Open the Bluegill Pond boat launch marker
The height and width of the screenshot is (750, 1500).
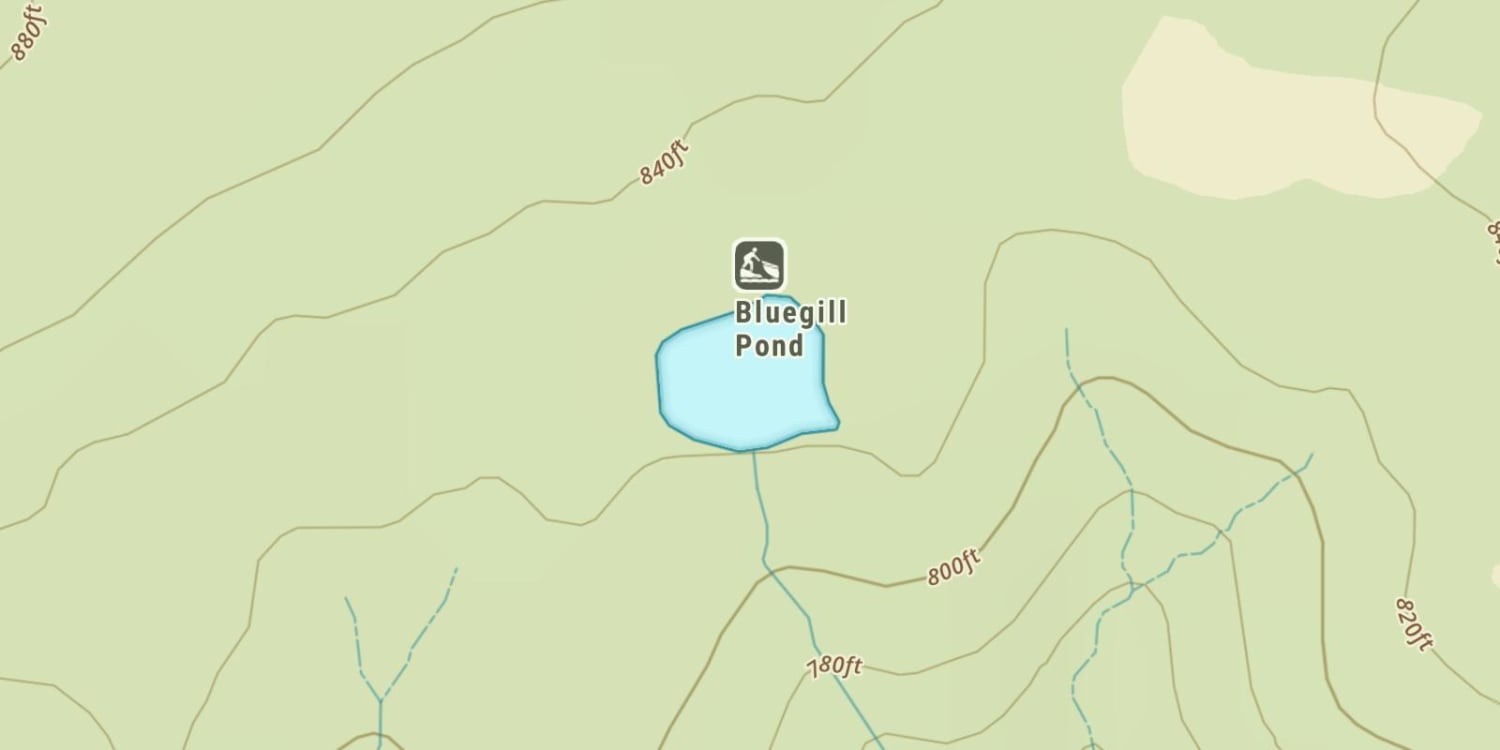pyautogui.click(x=759, y=265)
